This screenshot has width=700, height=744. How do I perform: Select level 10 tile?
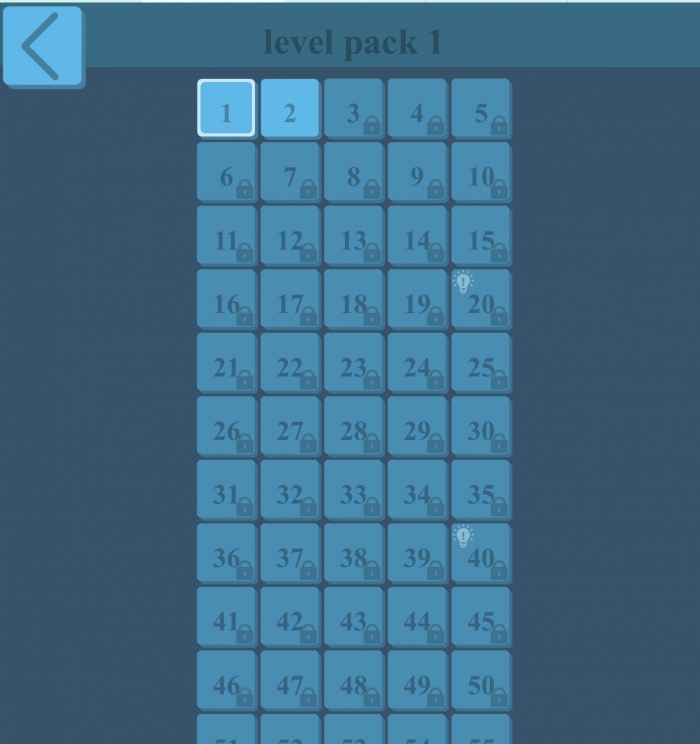coord(481,173)
